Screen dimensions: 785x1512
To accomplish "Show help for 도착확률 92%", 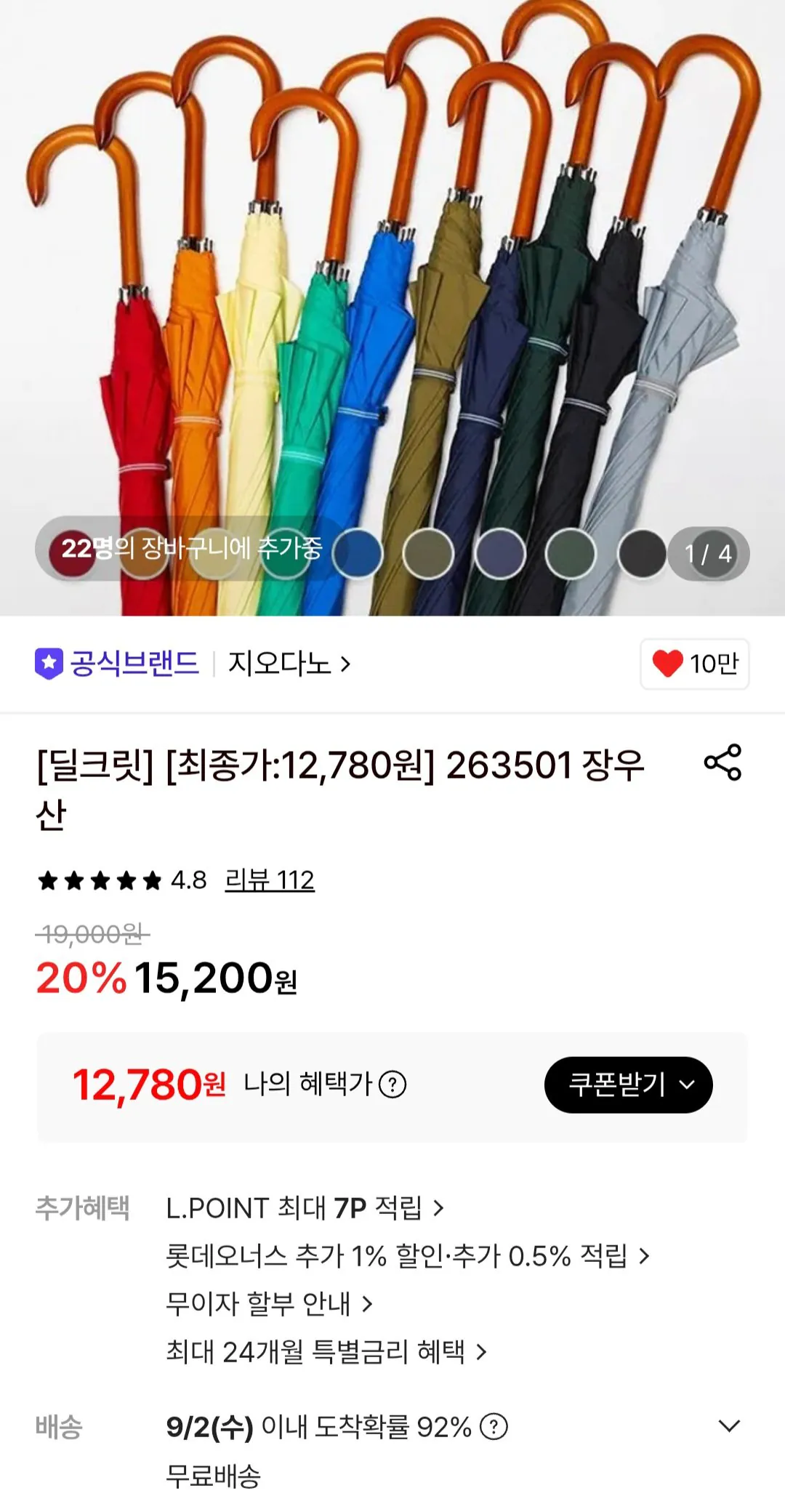I will [494, 1426].
